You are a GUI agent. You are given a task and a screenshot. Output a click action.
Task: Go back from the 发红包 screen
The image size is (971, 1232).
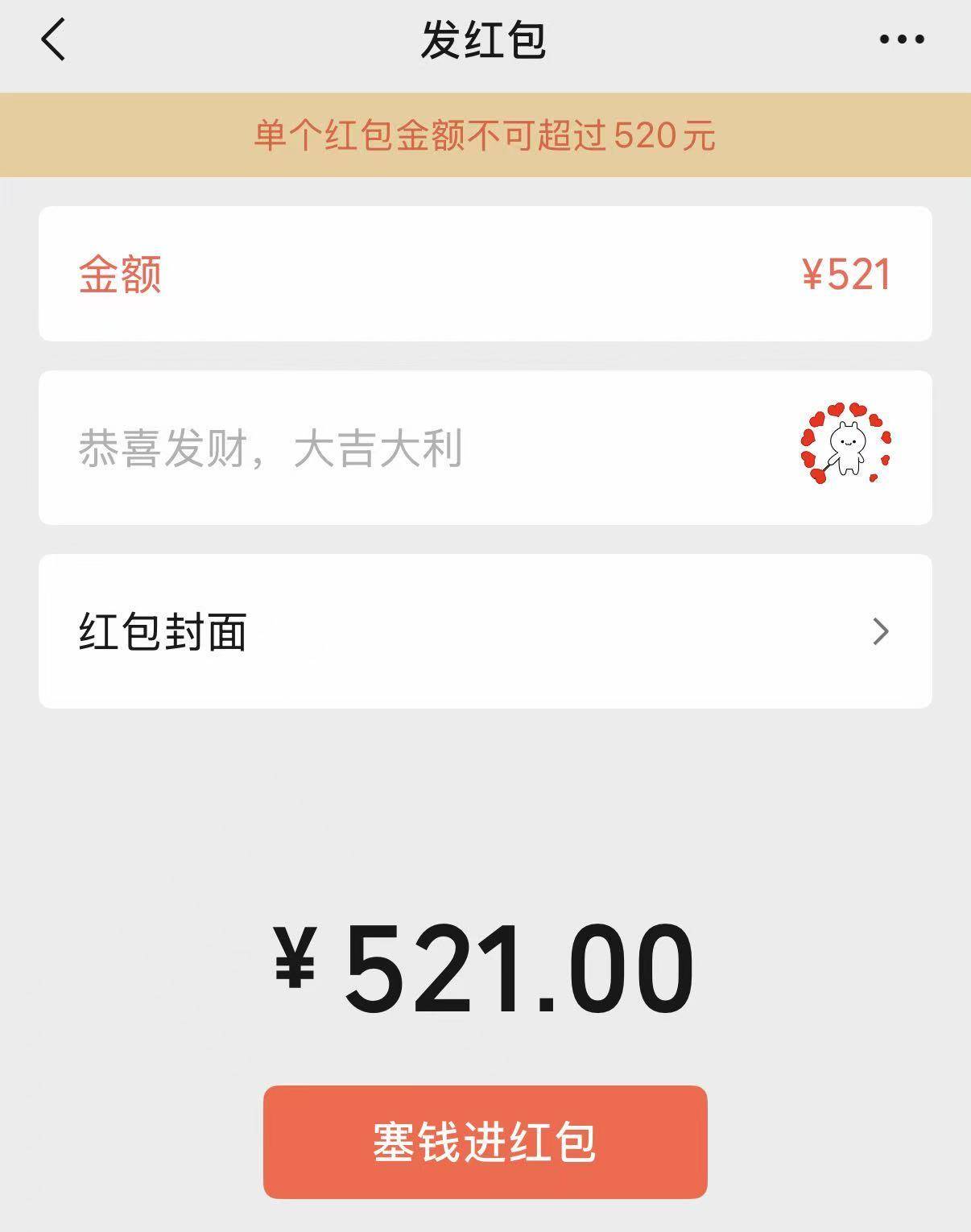point(53,40)
